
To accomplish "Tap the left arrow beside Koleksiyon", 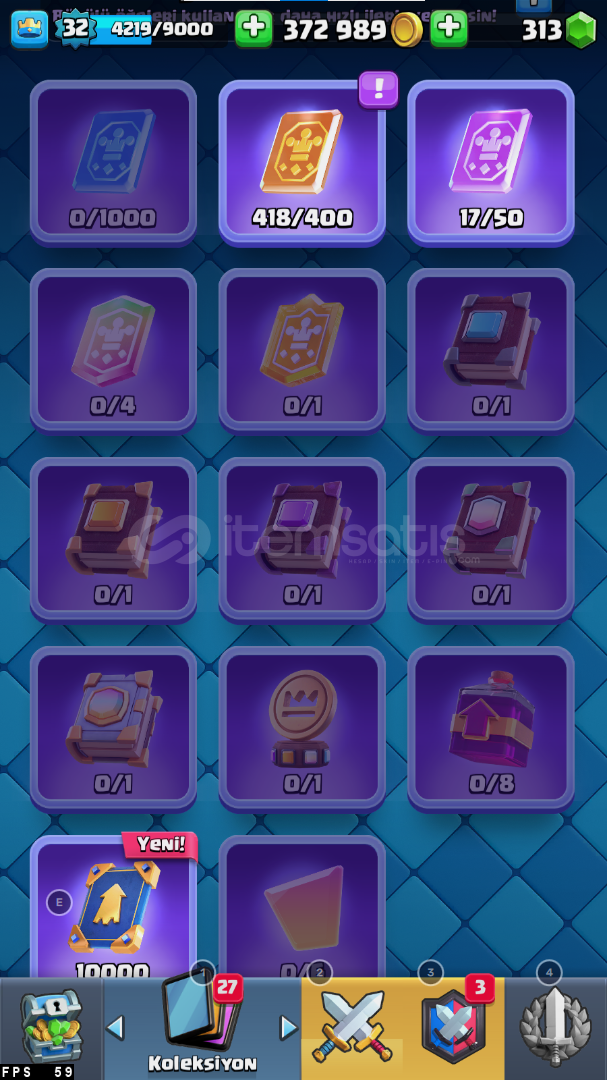I will pos(116,1027).
